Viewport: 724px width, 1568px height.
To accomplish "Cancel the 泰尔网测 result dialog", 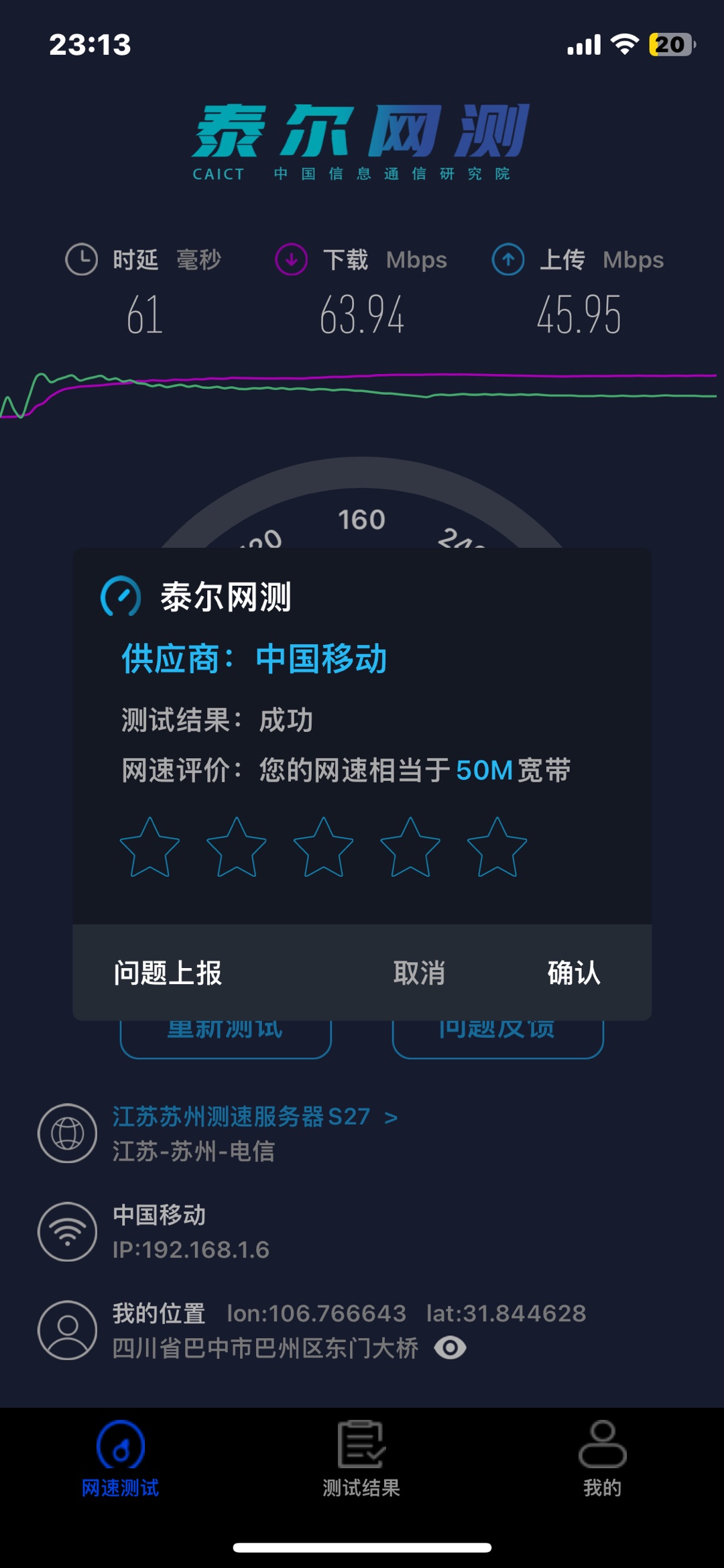I will click(x=419, y=973).
